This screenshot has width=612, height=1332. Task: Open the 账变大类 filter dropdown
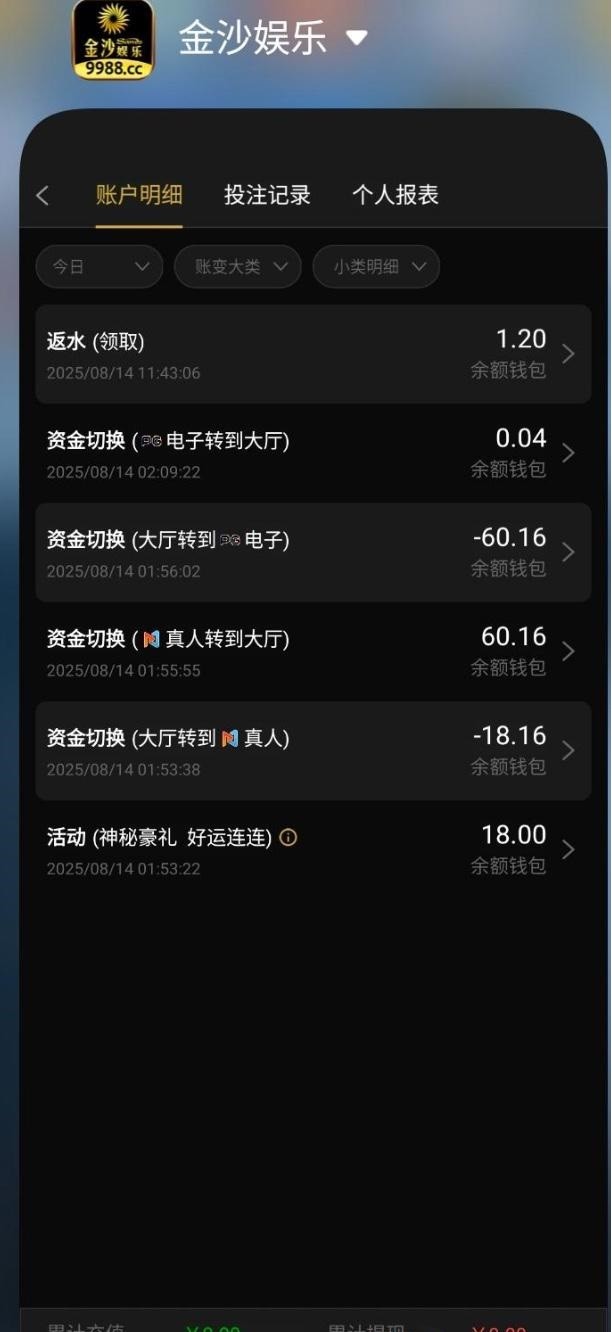point(238,267)
